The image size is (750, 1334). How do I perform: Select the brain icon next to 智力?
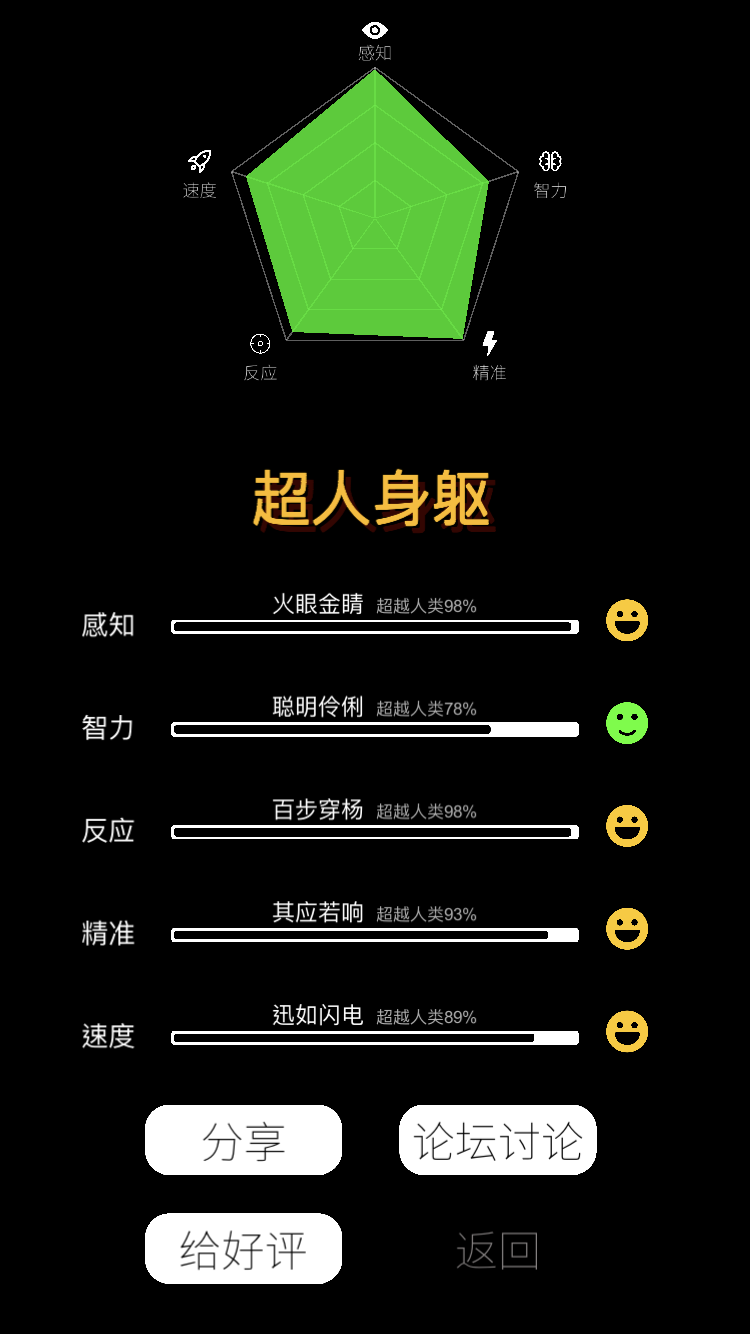pyautogui.click(x=549, y=161)
